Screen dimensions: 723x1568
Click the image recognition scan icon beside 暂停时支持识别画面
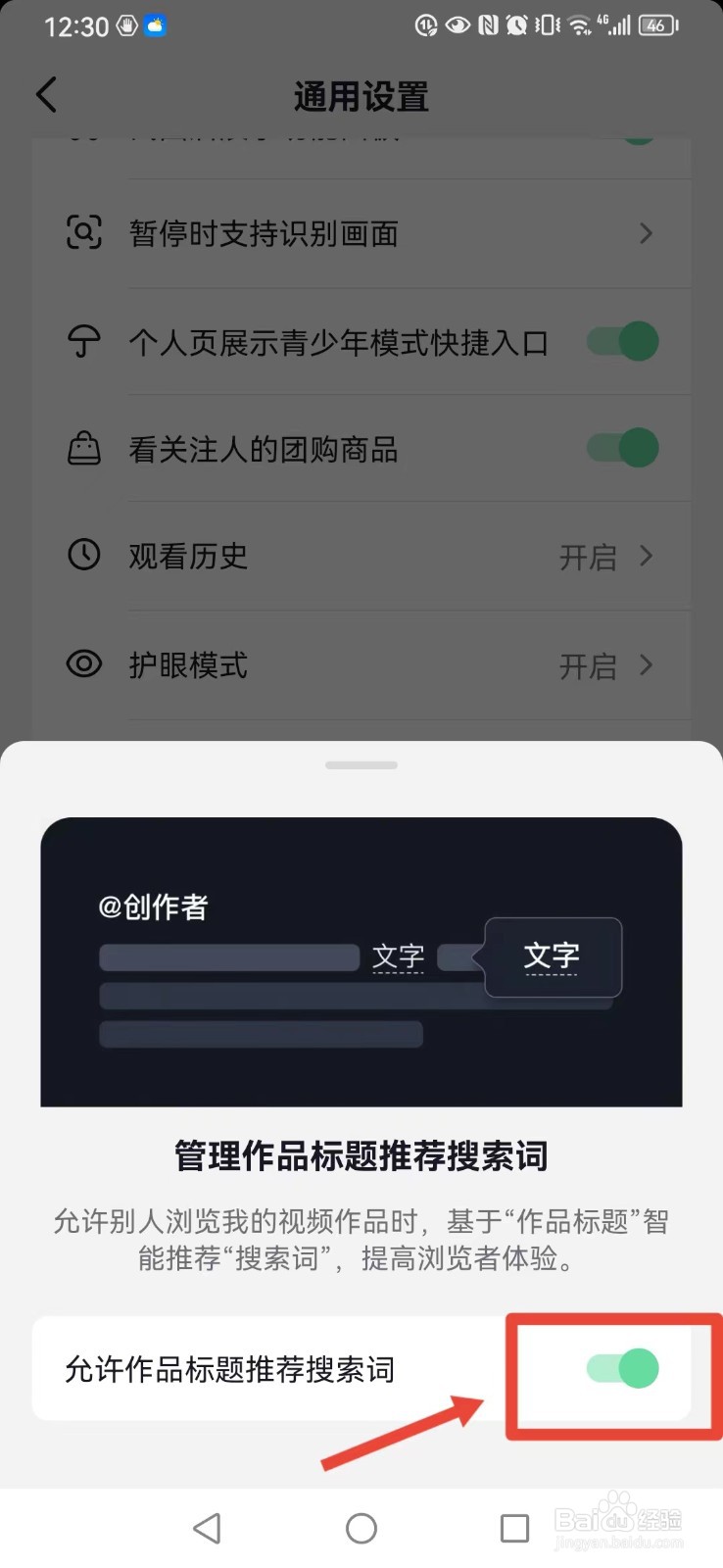click(84, 233)
